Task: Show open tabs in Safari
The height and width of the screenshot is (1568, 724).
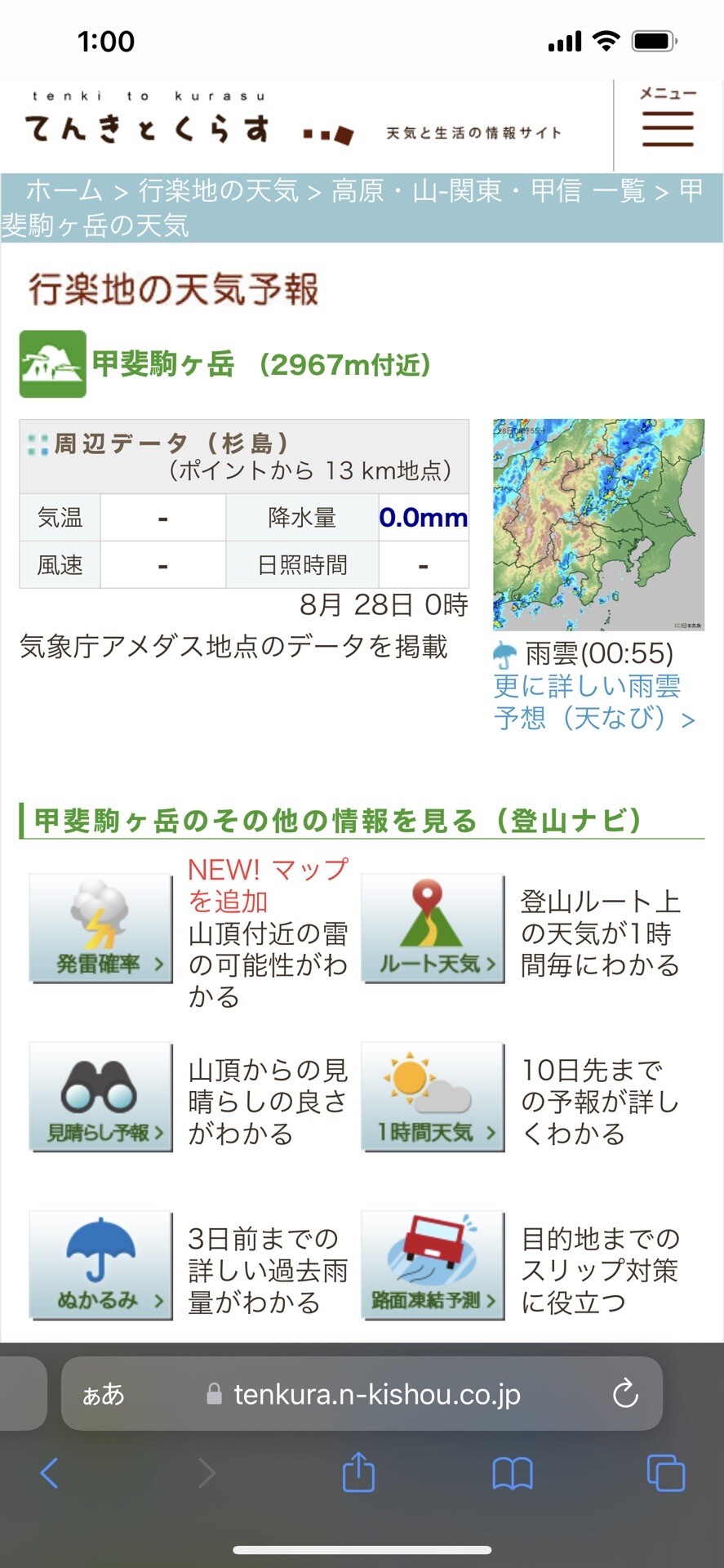Action: point(666,1475)
